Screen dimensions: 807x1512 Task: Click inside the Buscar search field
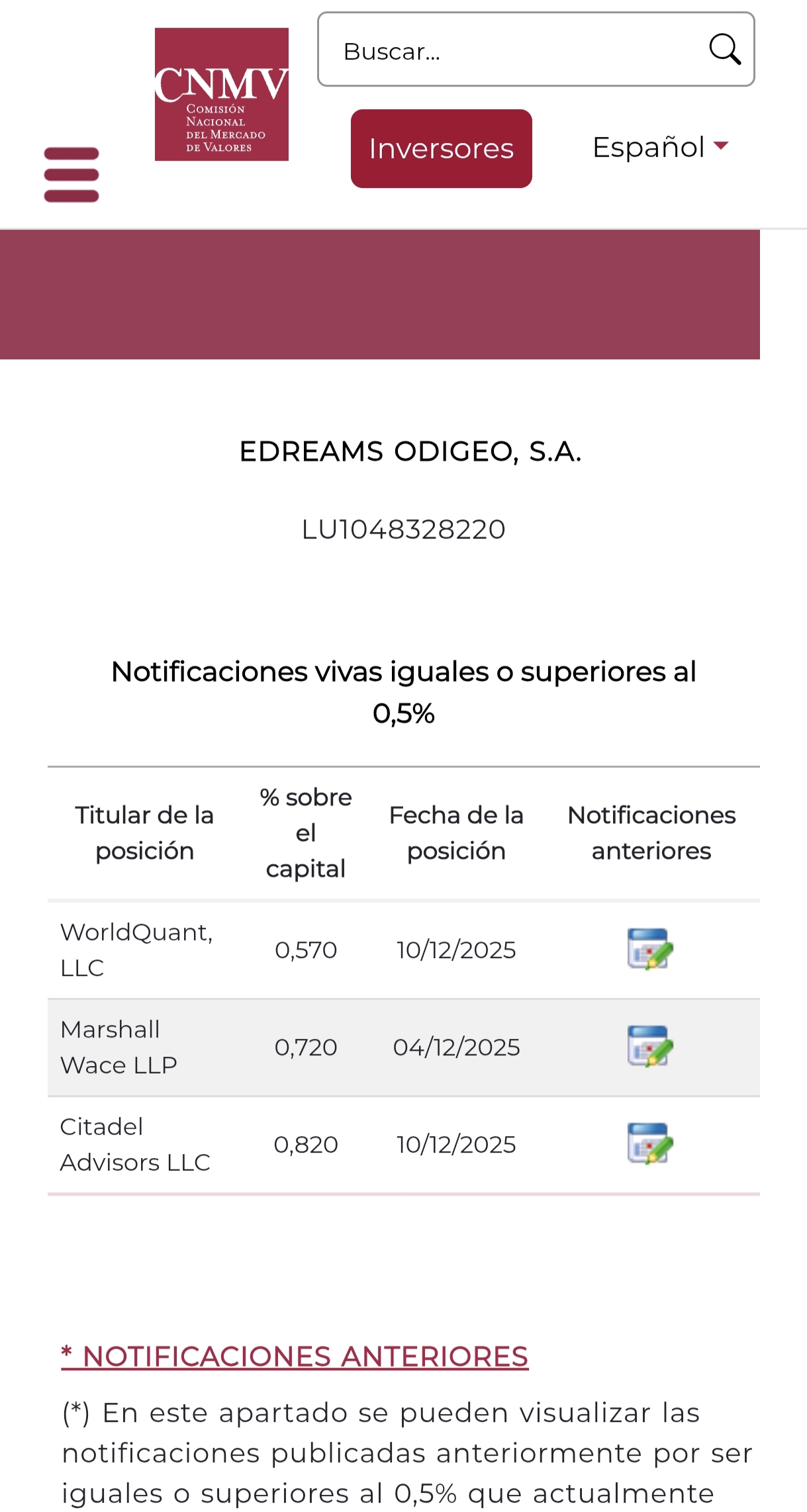pyautogui.click(x=463, y=51)
